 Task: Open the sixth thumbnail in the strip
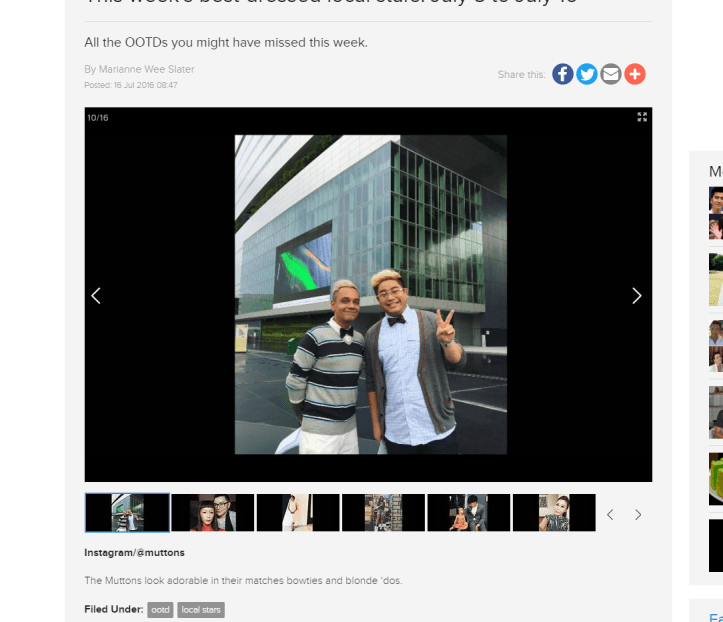click(554, 513)
